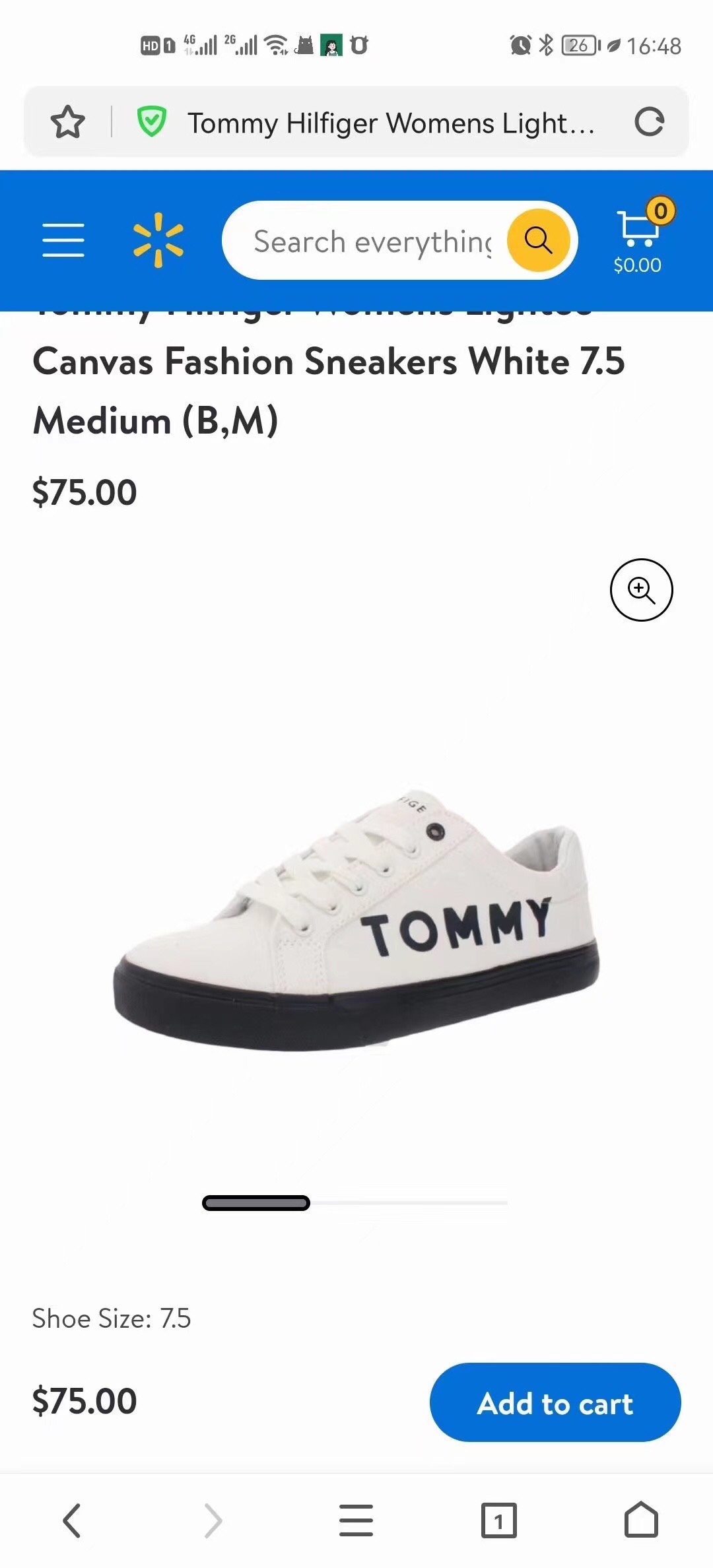Add the sneakers to cart
The image size is (713, 1568).
pyautogui.click(x=555, y=1402)
